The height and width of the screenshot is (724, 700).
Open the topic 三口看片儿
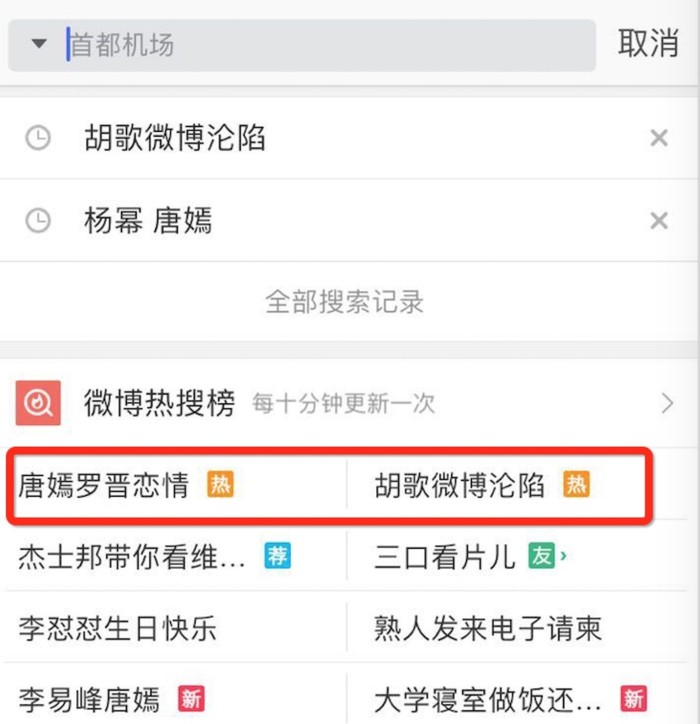(445, 557)
